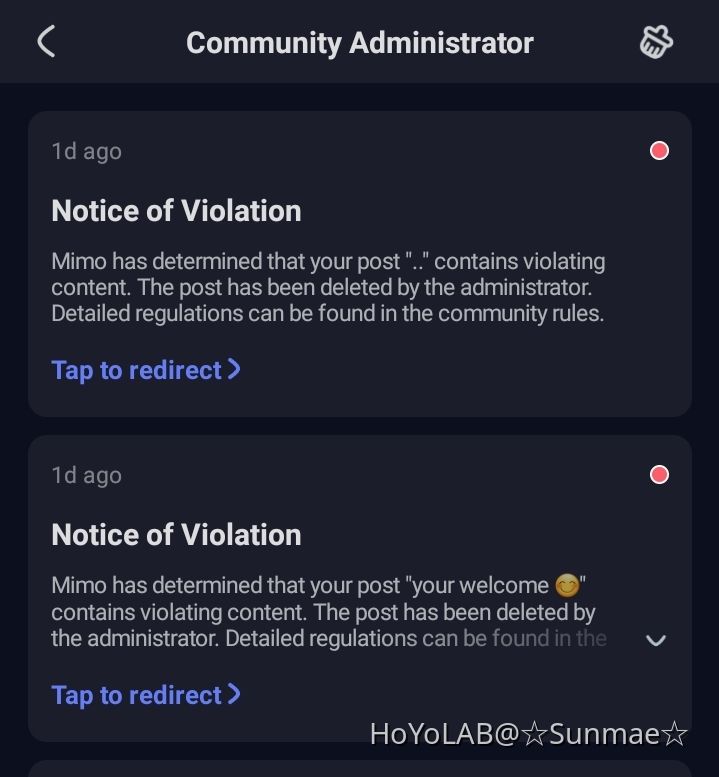Tap to redirect for post ".." violation

(x=146, y=370)
